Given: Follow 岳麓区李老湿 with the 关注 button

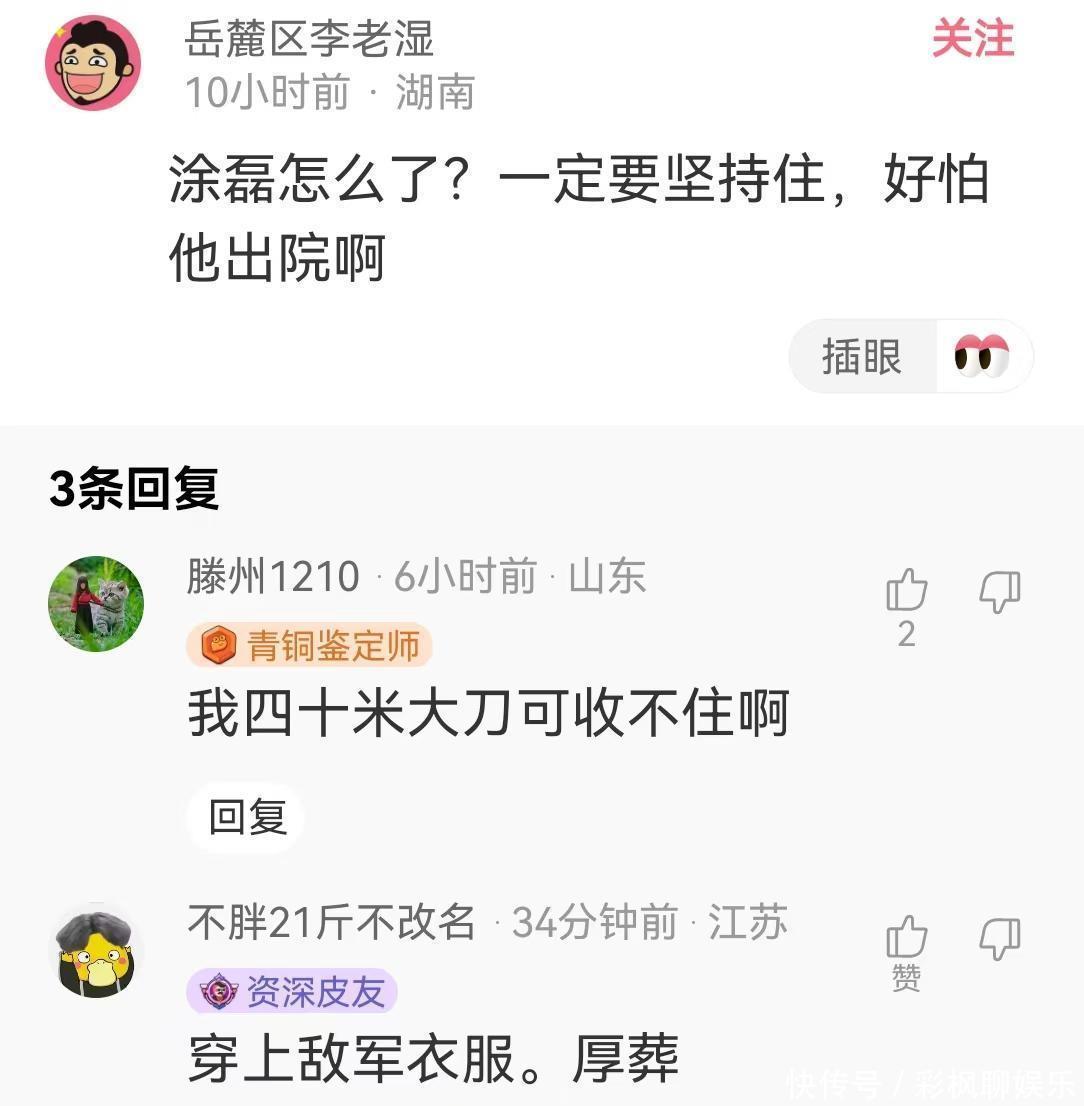Looking at the screenshot, I should 972,40.
